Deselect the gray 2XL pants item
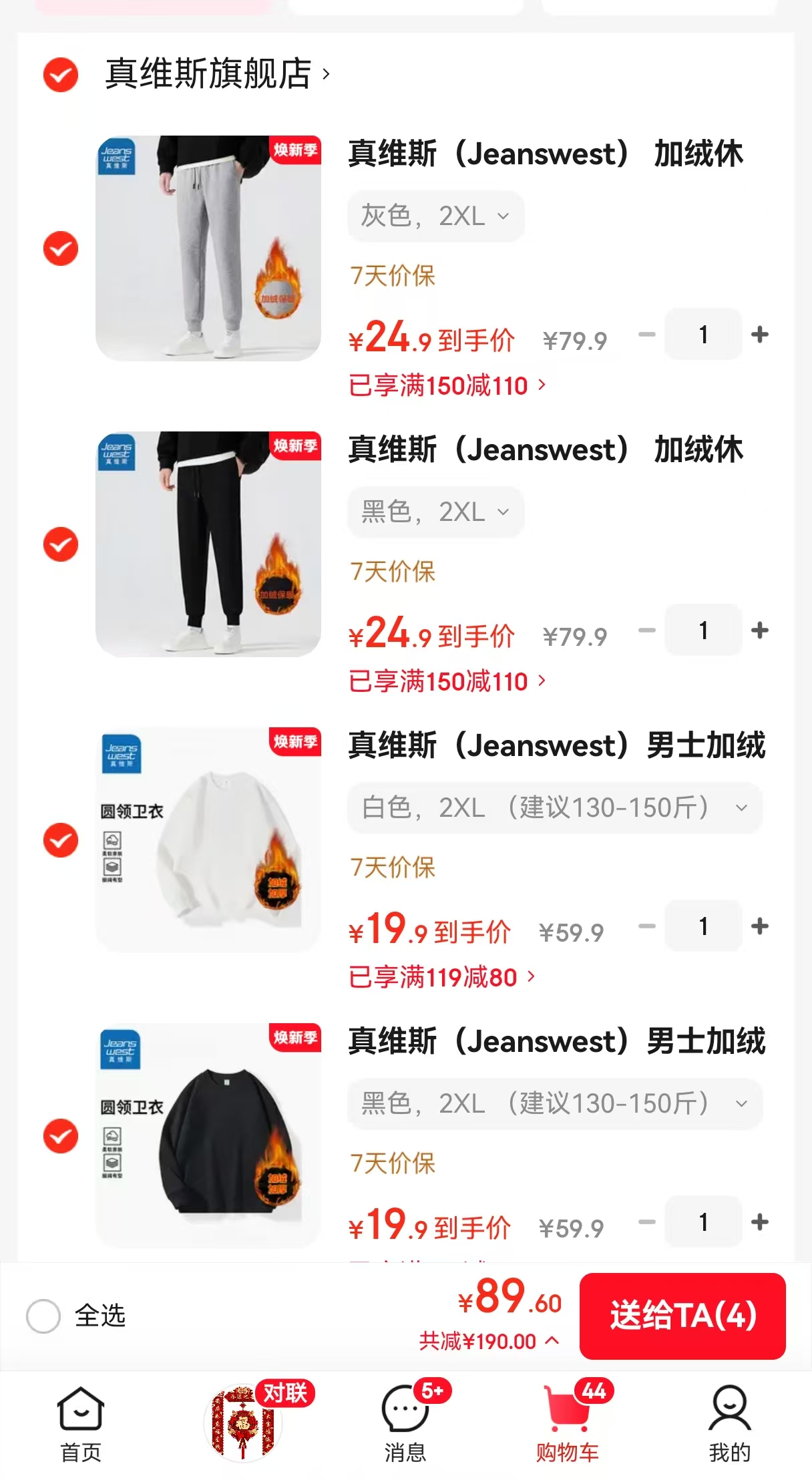This screenshot has height=1480, width=812. pos(61,248)
